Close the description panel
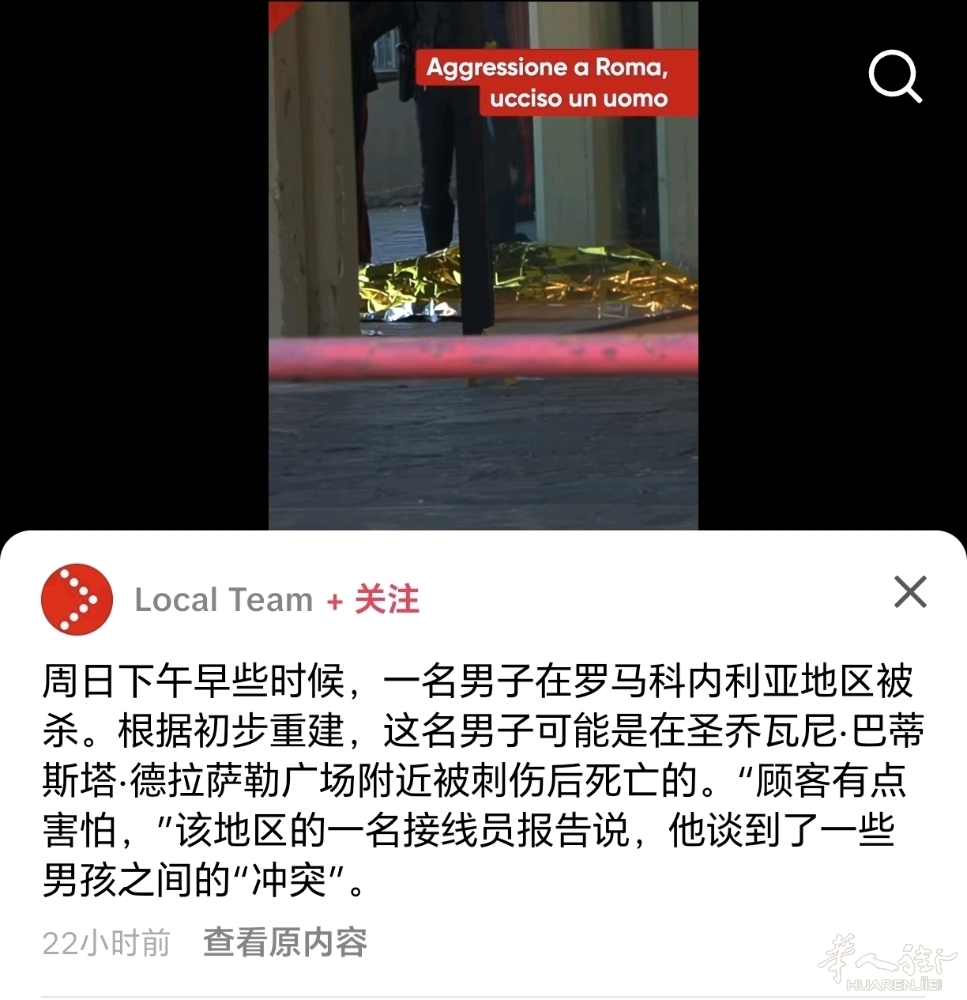 coord(910,593)
